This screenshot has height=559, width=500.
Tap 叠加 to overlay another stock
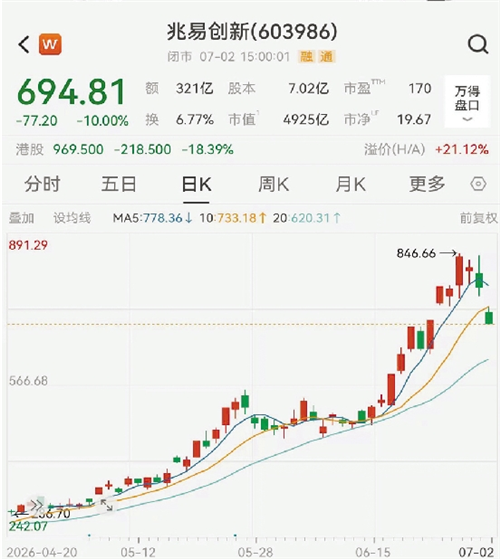21,218
